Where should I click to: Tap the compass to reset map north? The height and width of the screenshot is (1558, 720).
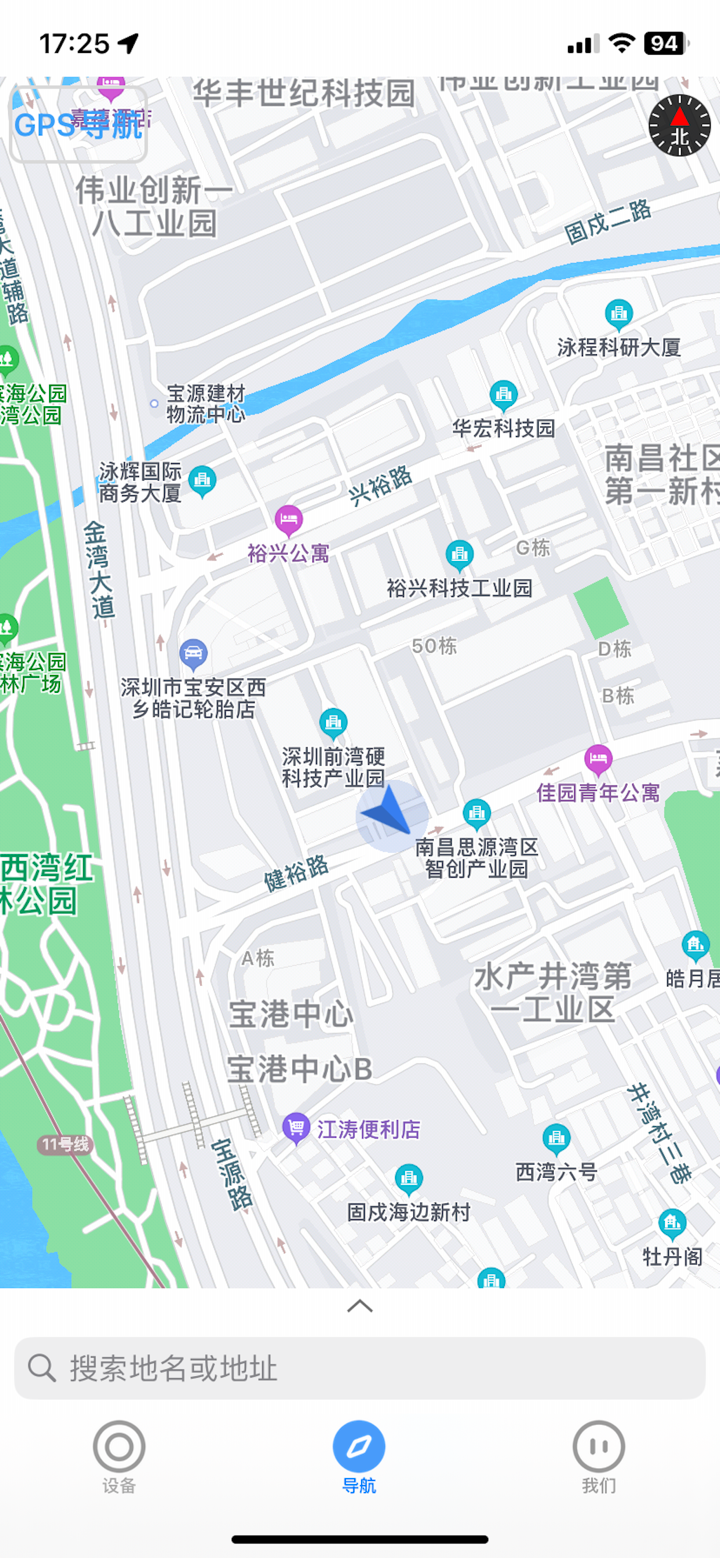(x=678, y=124)
